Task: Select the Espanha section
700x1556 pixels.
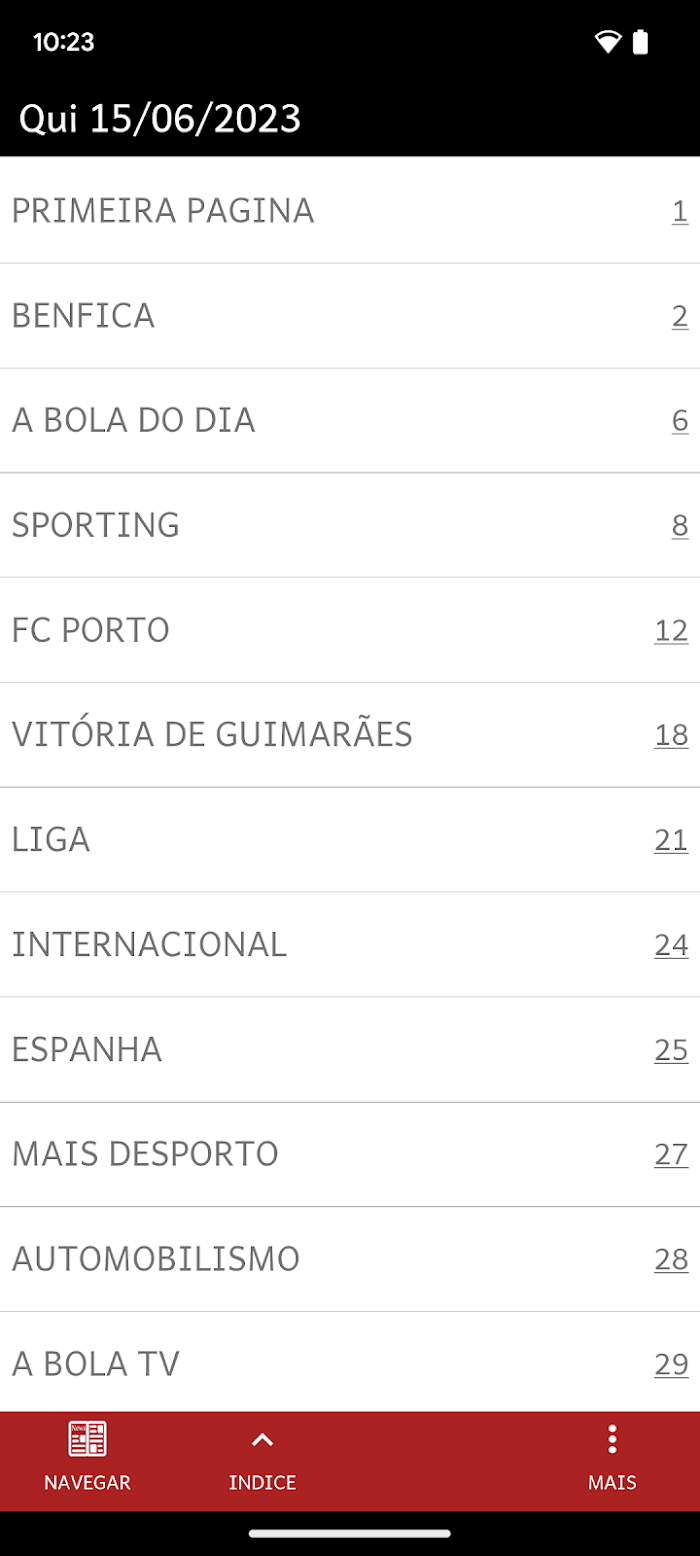Action: pyautogui.click(x=350, y=1049)
